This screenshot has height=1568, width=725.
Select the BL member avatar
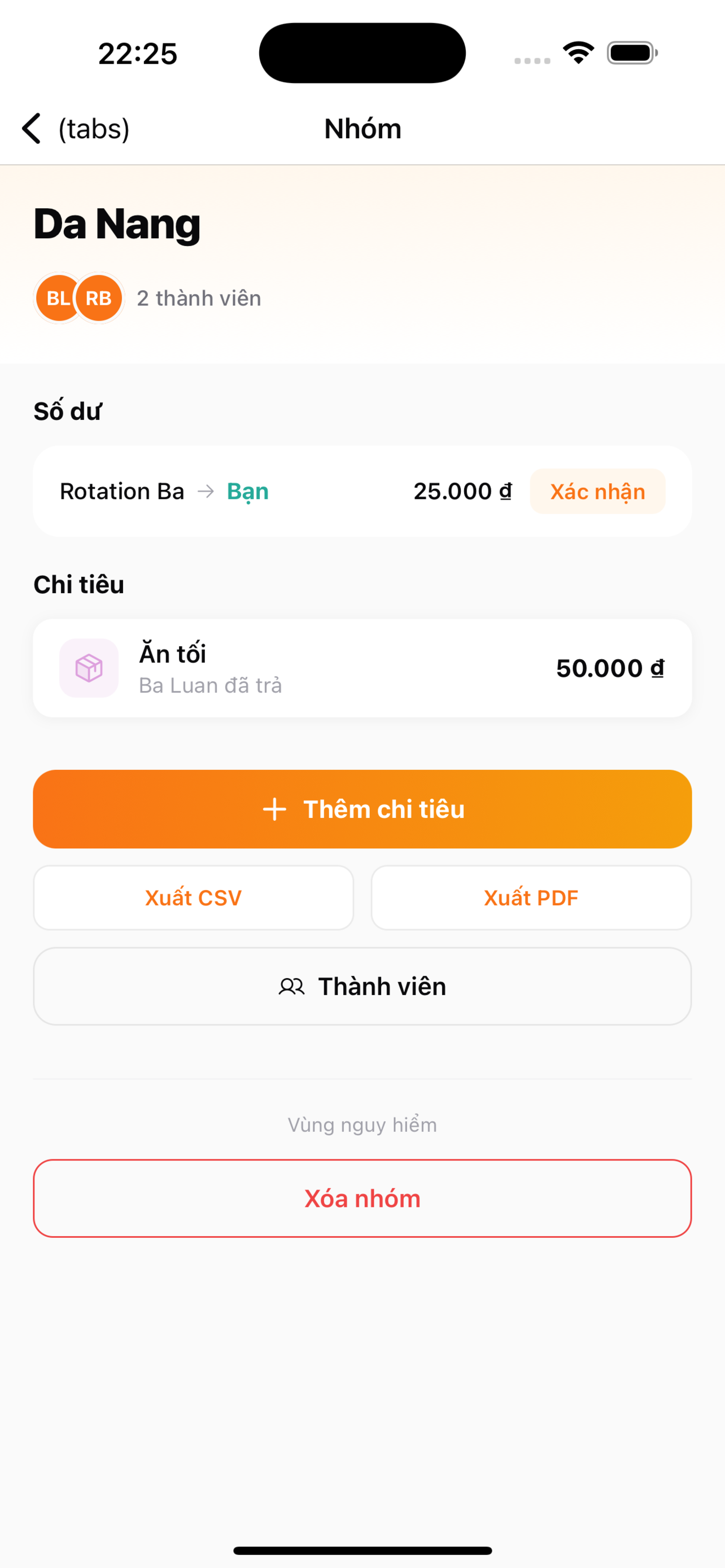point(56,297)
